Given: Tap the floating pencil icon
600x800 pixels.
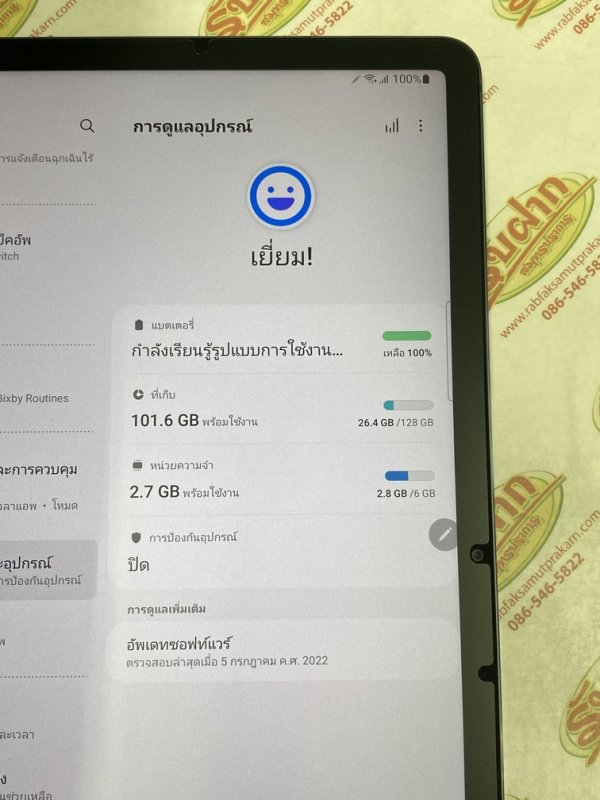Looking at the screenshot, I should coord(444,535).
